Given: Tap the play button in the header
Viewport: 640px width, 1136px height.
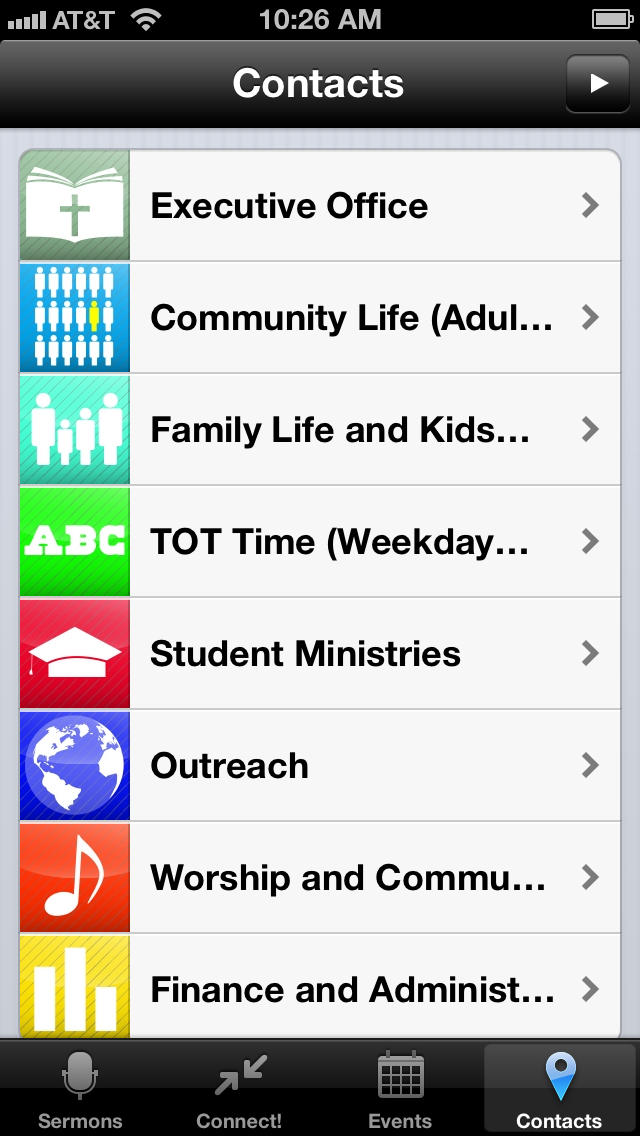Looking at the screenshot, I should point(597,83).
